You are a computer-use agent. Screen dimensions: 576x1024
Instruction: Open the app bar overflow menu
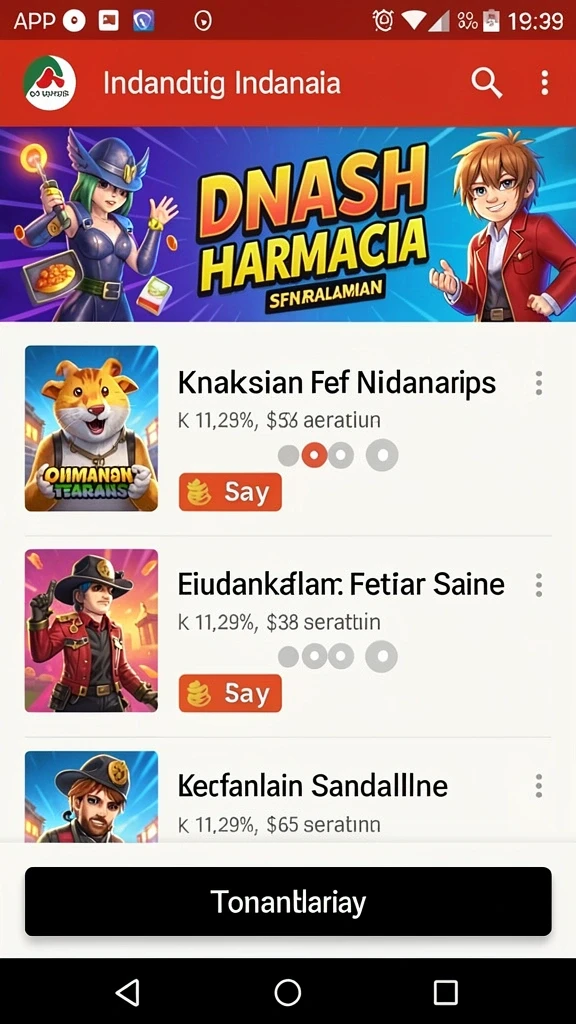click(545, 84)
